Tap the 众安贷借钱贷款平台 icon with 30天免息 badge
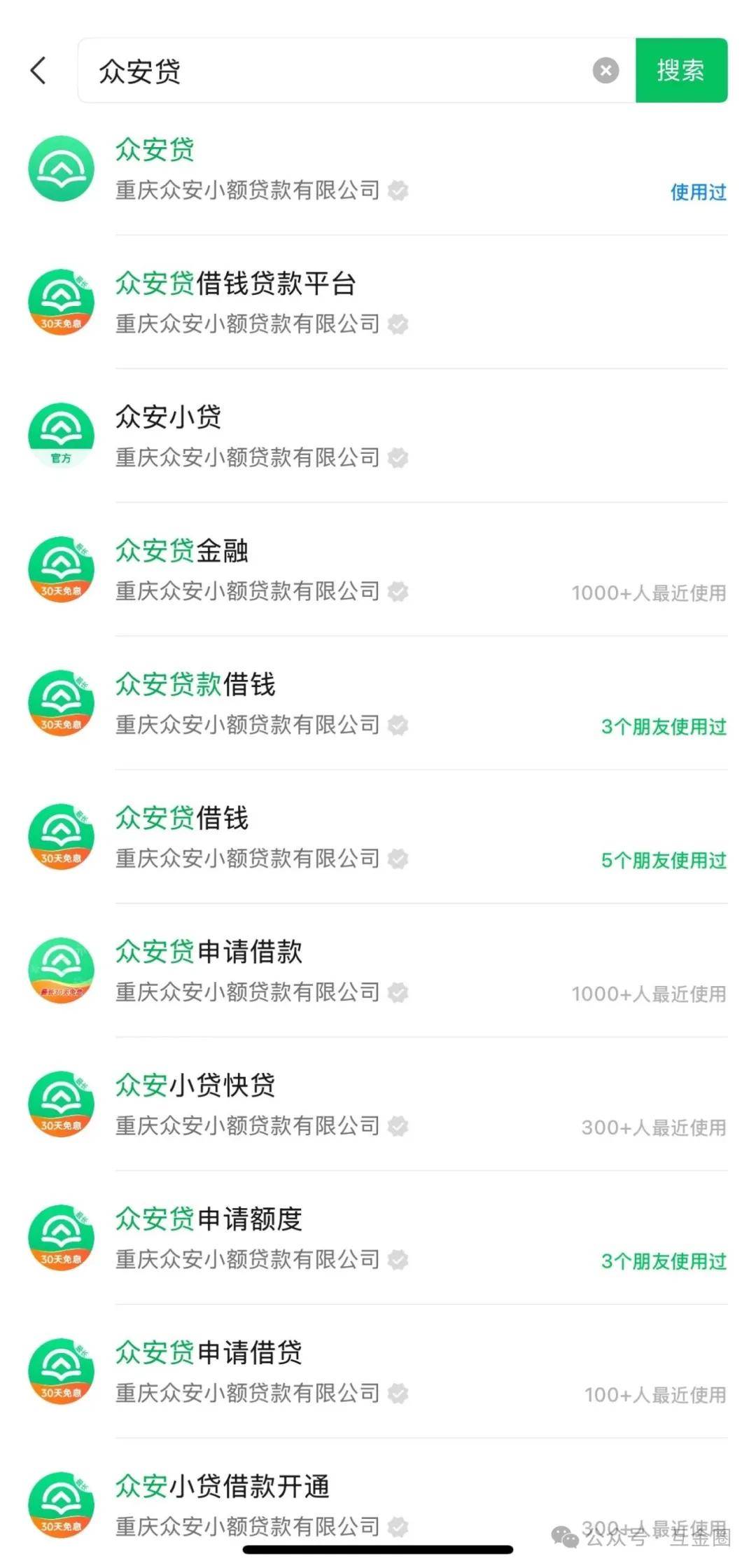The width and height of the screenshot is (756, 1568). tap(61, 301)
